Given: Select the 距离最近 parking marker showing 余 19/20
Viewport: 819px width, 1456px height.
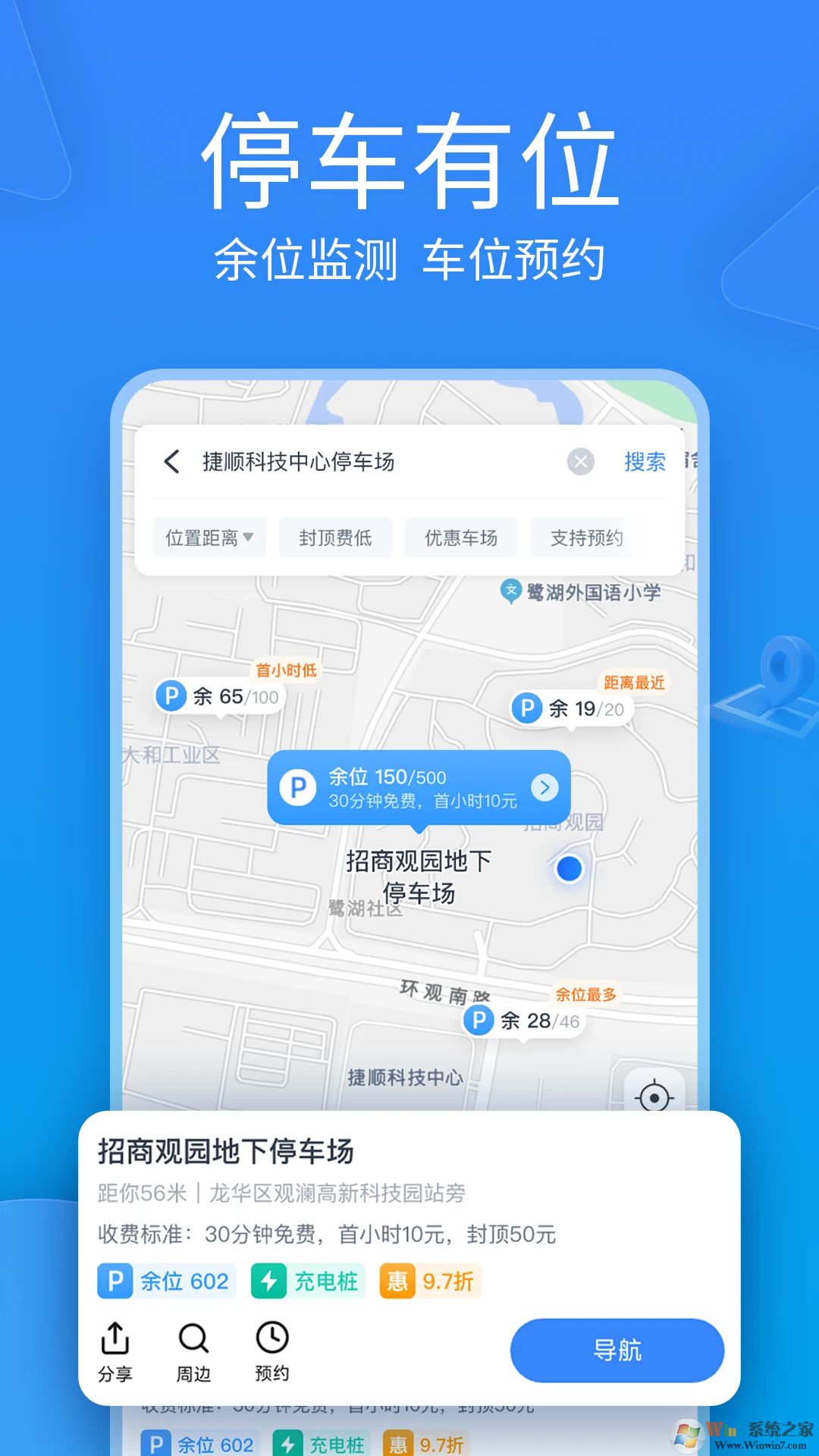Looking at the screenshot, I should click(571, 710).
